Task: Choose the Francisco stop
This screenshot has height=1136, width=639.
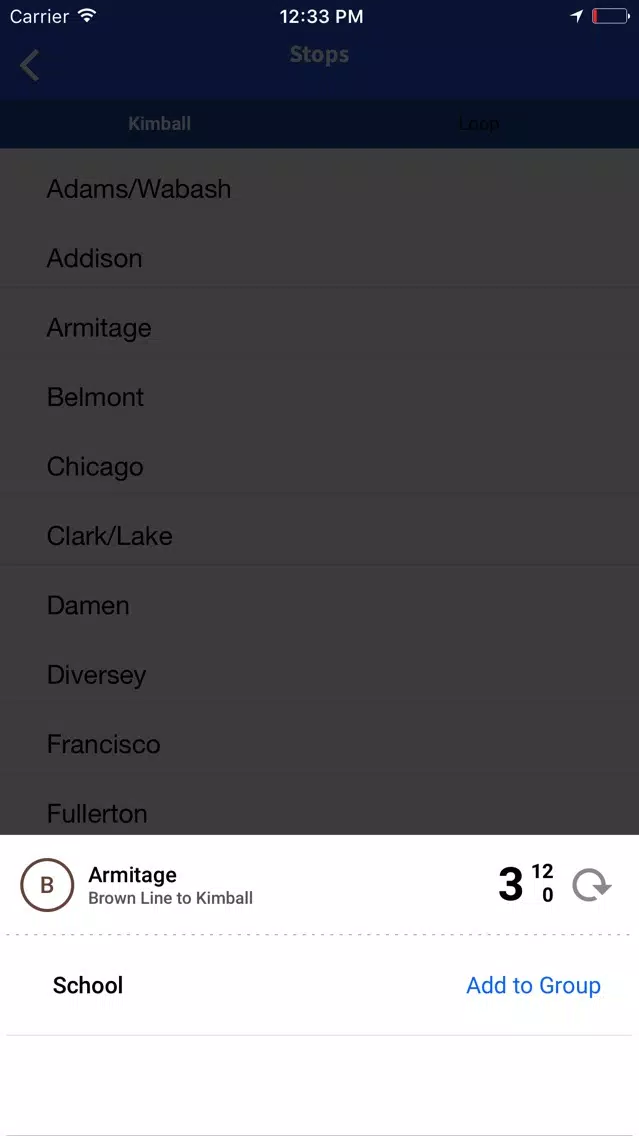Action: click(320, 745)
